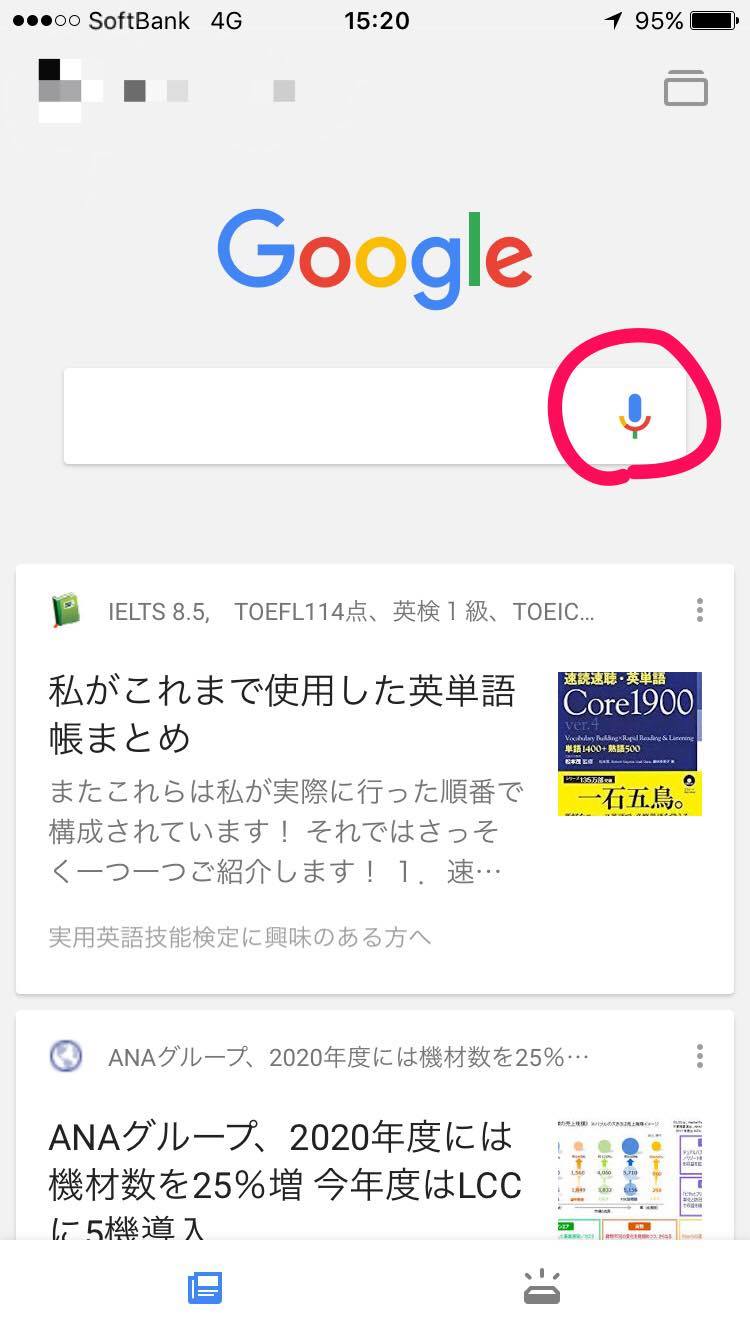The height and width of the screenshot is (1334, 750).
Task: Open the blurred account name at top left
Action: tap(167, 90)
